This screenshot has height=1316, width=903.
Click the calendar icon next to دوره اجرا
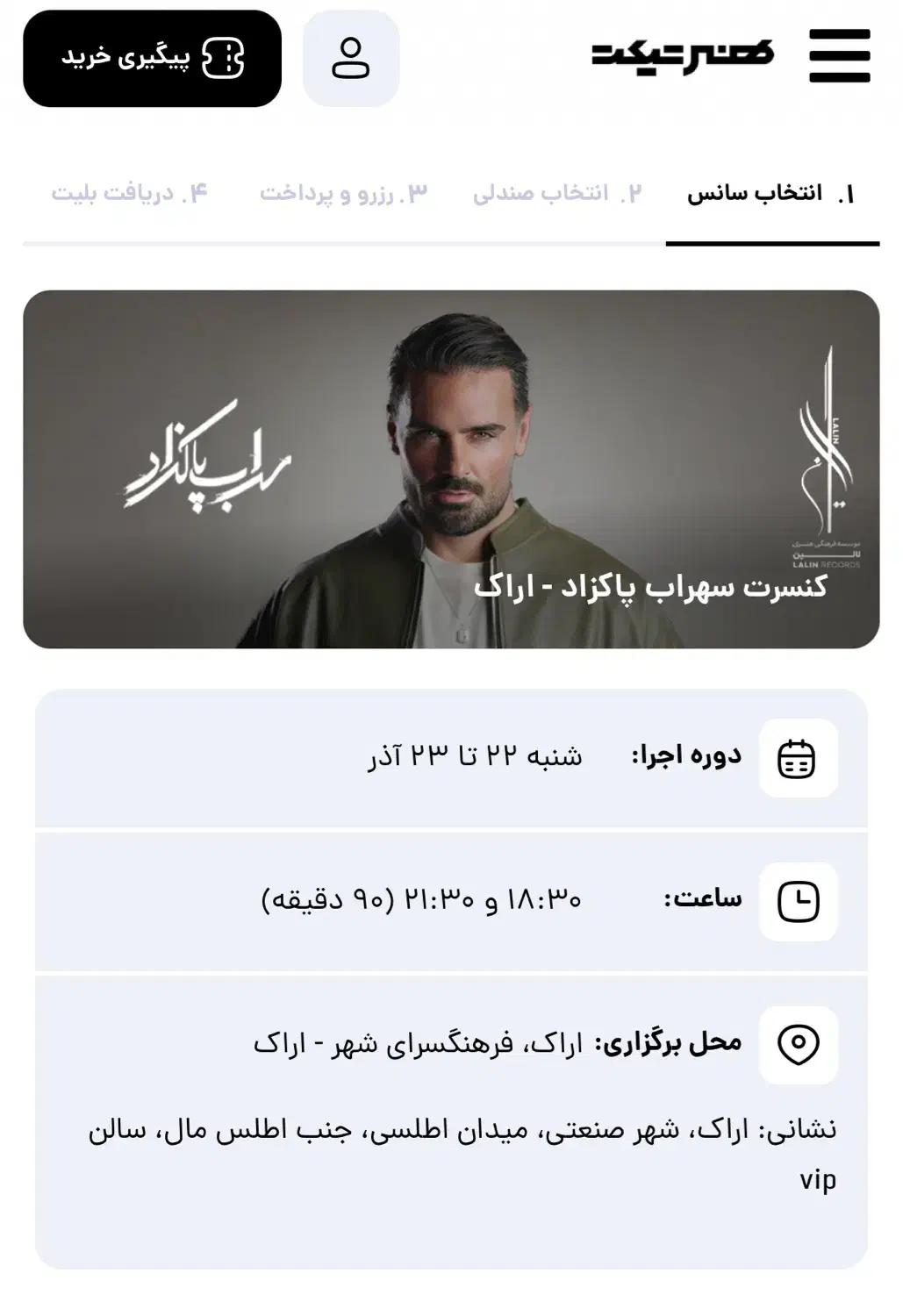pyautogui.click(x=794, y=757)
